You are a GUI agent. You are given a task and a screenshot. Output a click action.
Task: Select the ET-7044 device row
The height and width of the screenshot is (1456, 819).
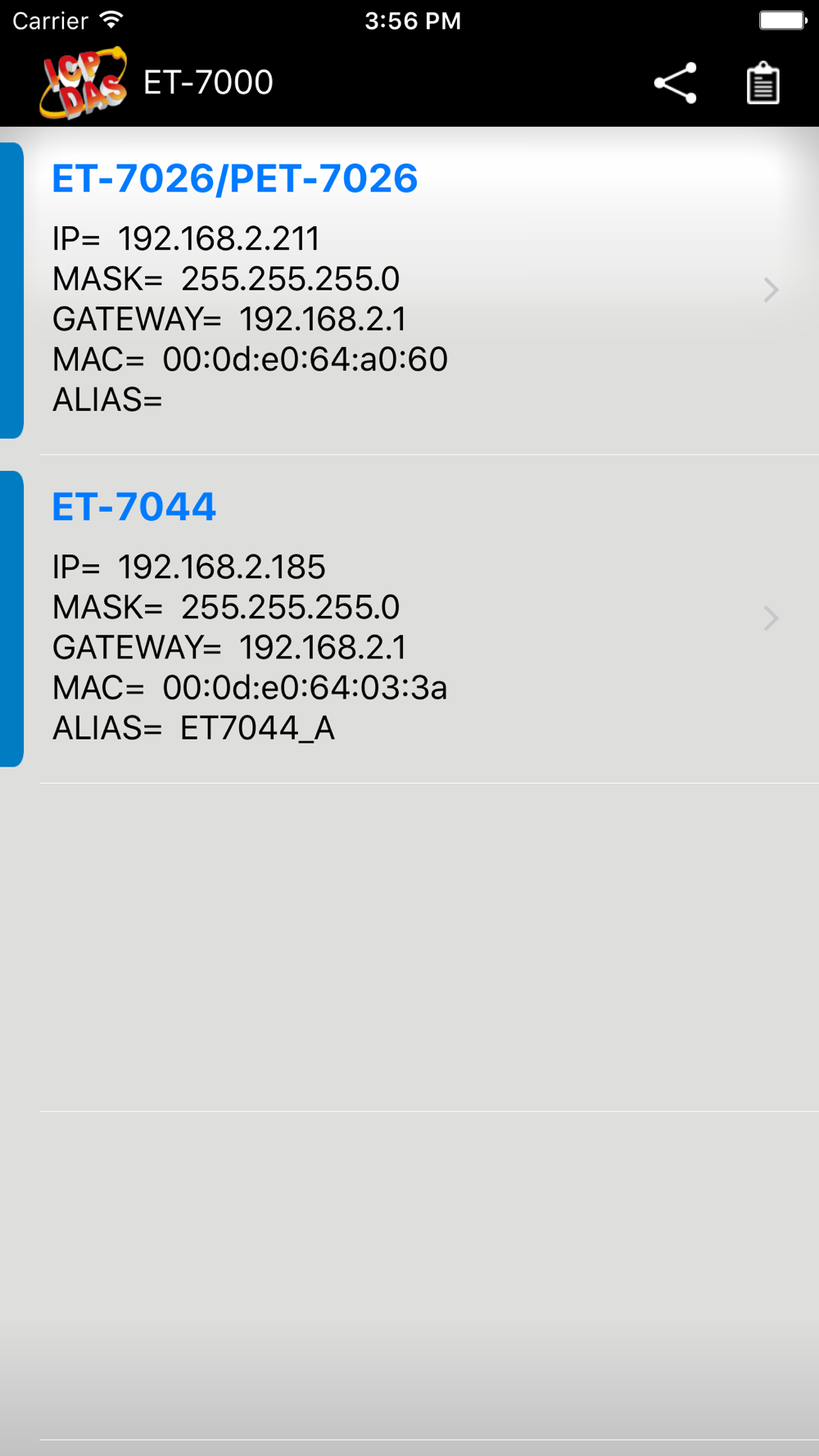pyautogui.click(x=409, y=618)
